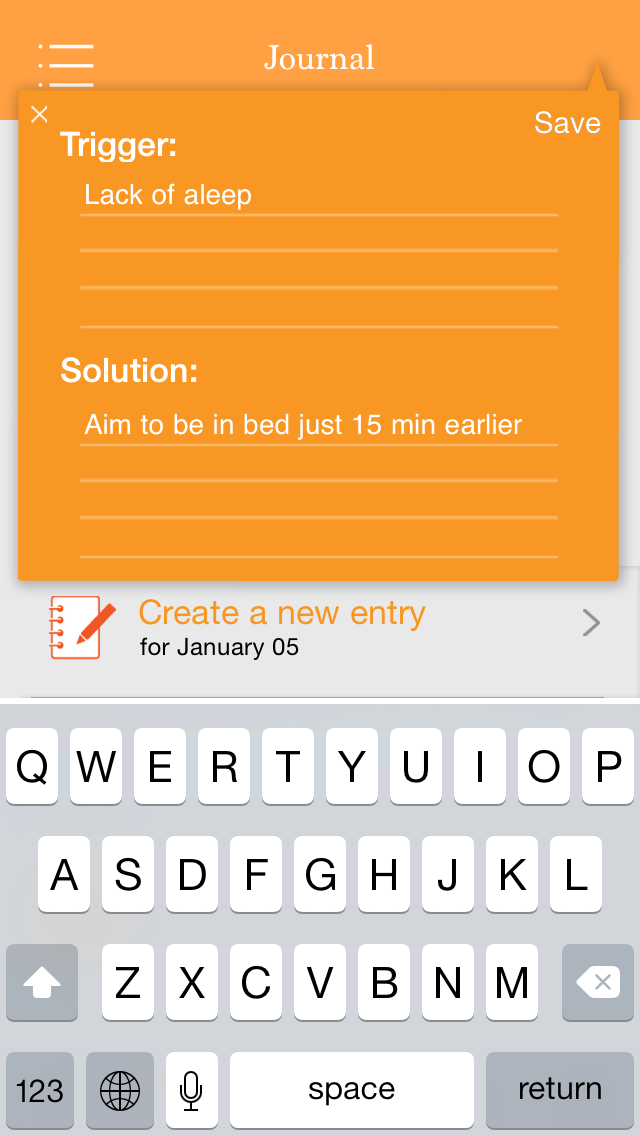Image resolution: width=640 pixels, height=1136 pixels.
Task: Change keyboard language with globe key
Action: (120, 1089)
